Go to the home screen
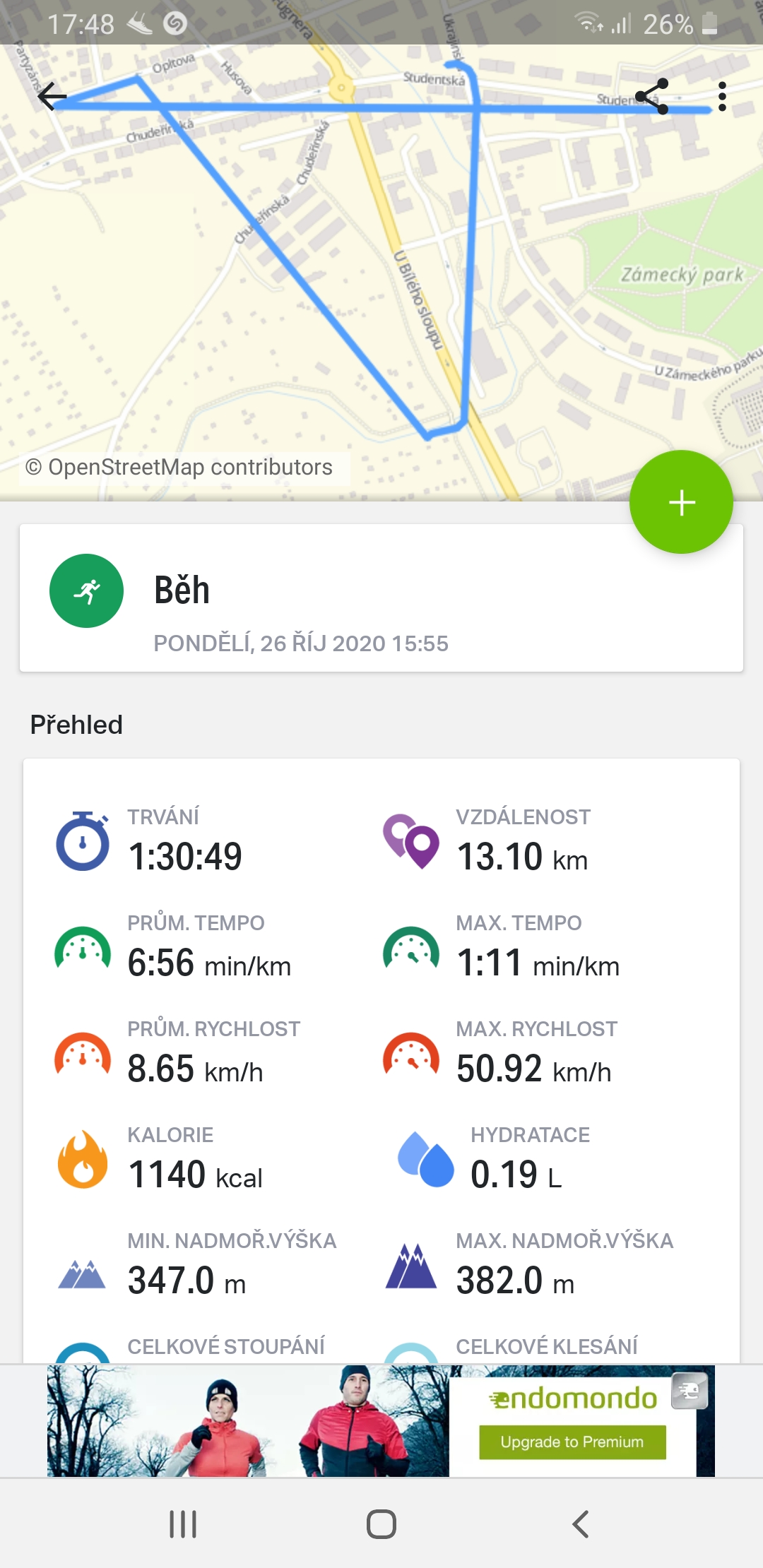Viewport: 763px width, 1568px height. [381, 1524]
